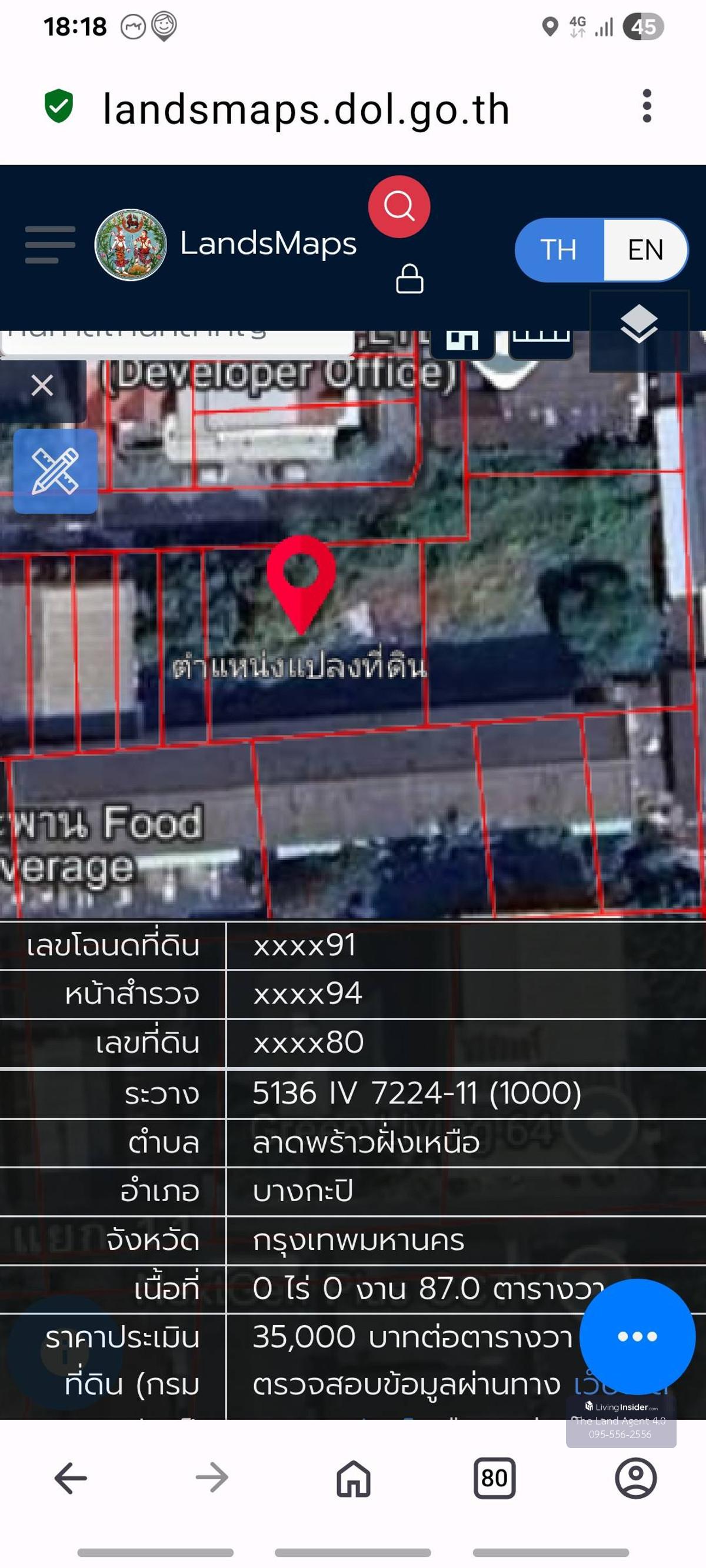The image size is (706, 1568).
Task: Tap the red search button
Action: point(399,206)
